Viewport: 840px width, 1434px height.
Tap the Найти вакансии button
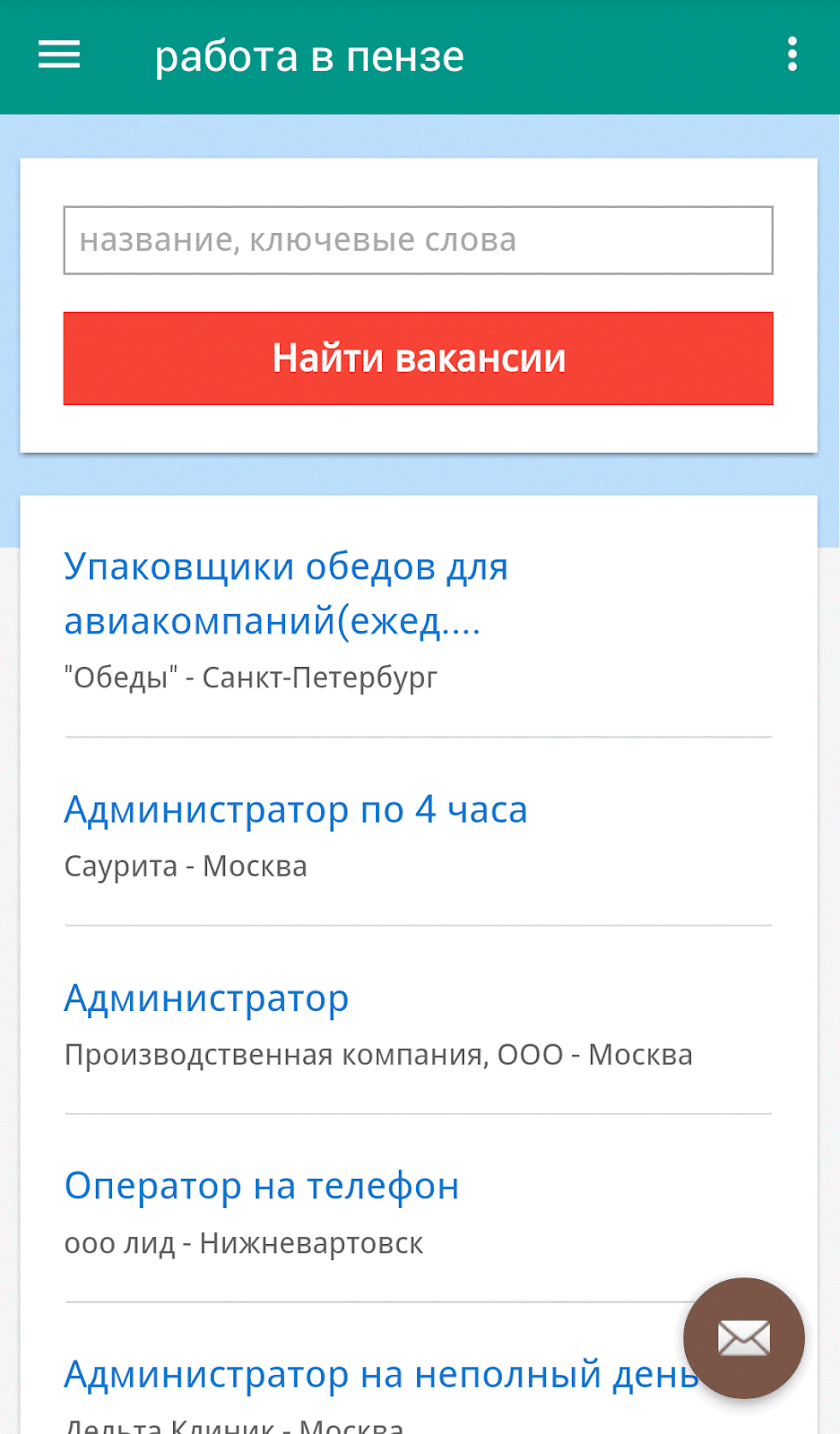(x=418, y=358)
